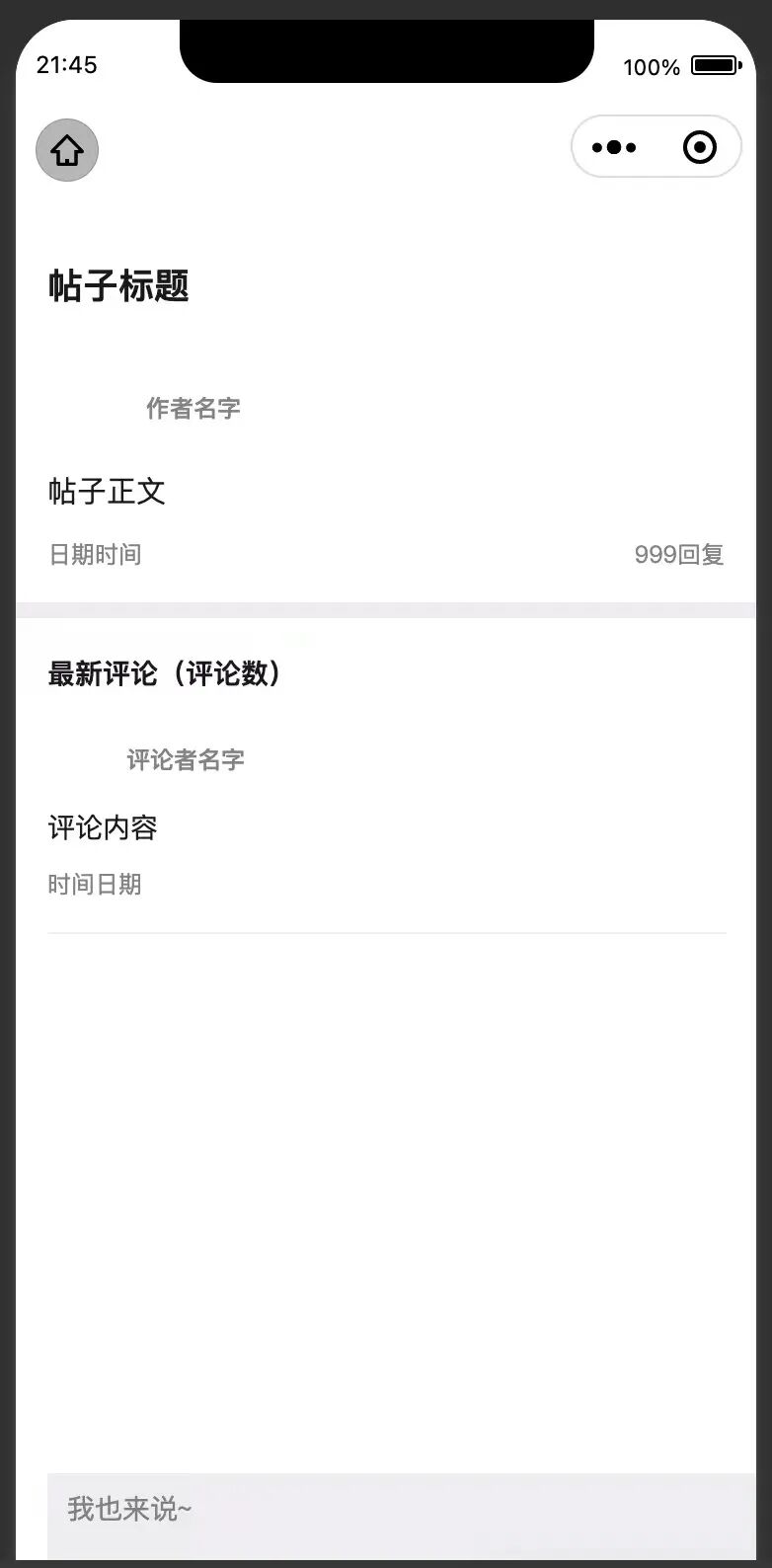The image size is (772, 1568).
Task: Open the three-dot mini program menu
Action: coord(614,147)
